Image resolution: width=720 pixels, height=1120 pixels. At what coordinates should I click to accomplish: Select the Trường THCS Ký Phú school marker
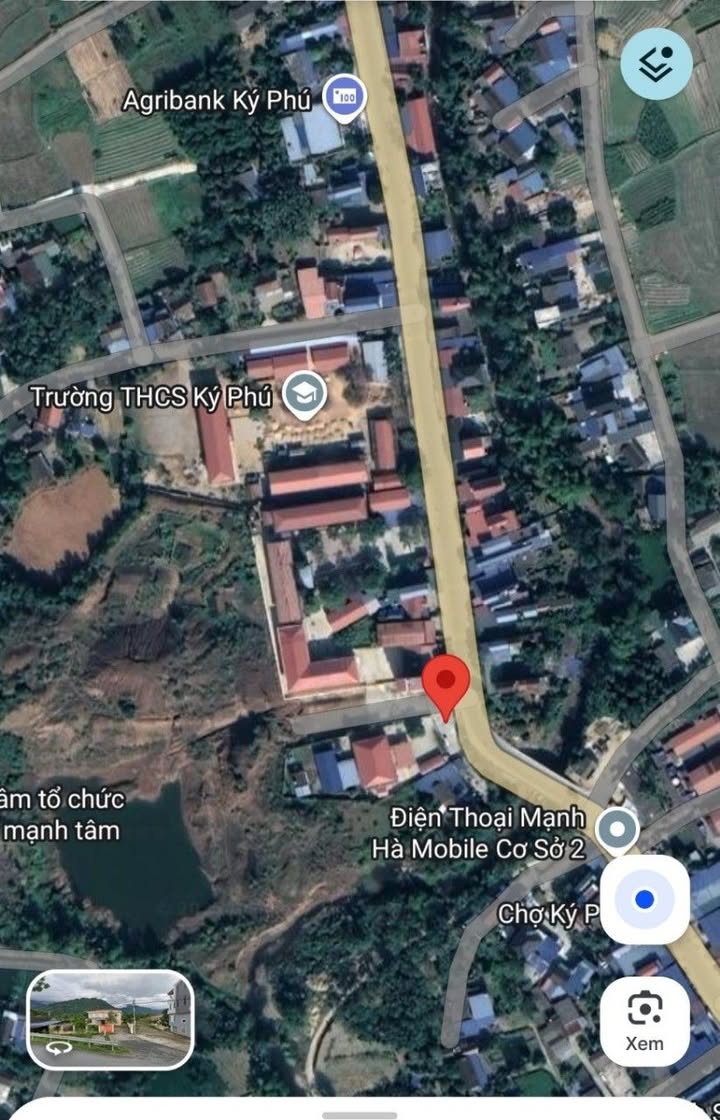(304, 394)
